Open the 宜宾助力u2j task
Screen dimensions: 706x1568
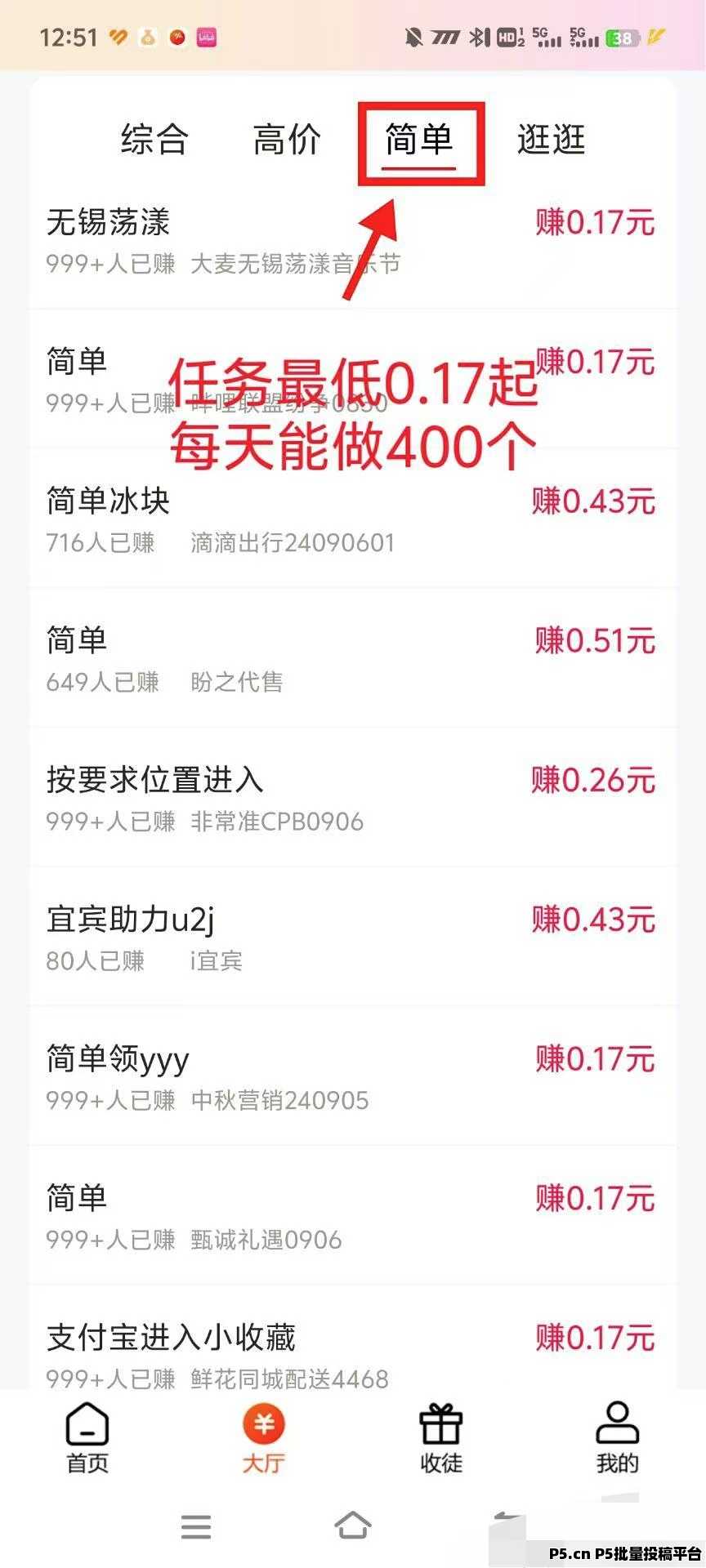click(x=353, y=938)
